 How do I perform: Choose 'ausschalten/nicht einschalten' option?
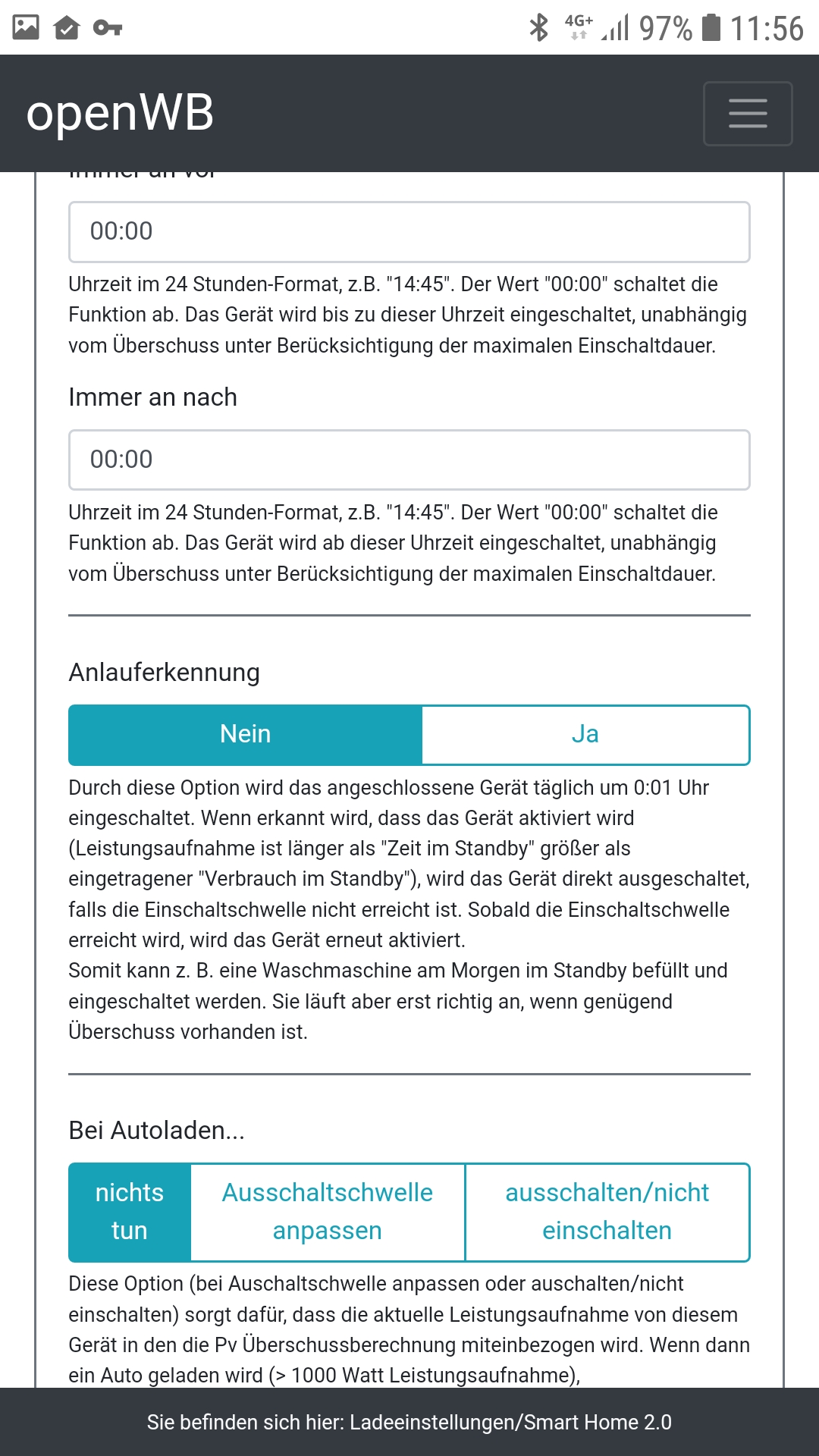607,1211
